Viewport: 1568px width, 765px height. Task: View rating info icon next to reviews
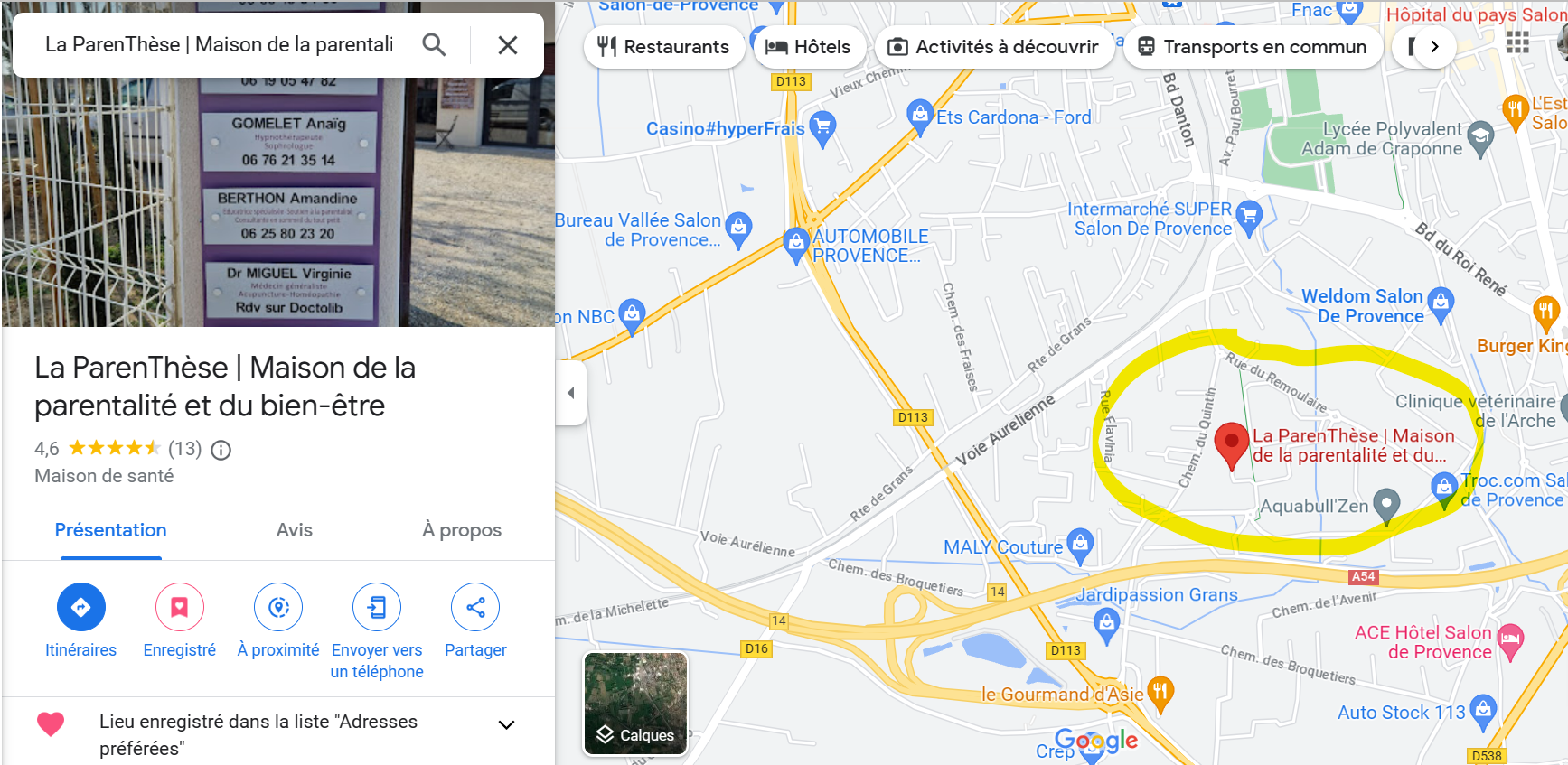[x=221, y=450]
